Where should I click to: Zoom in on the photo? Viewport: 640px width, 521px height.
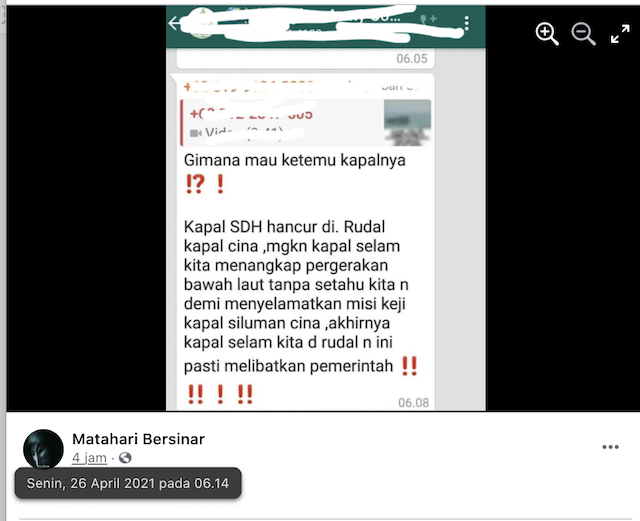(547, 34)
